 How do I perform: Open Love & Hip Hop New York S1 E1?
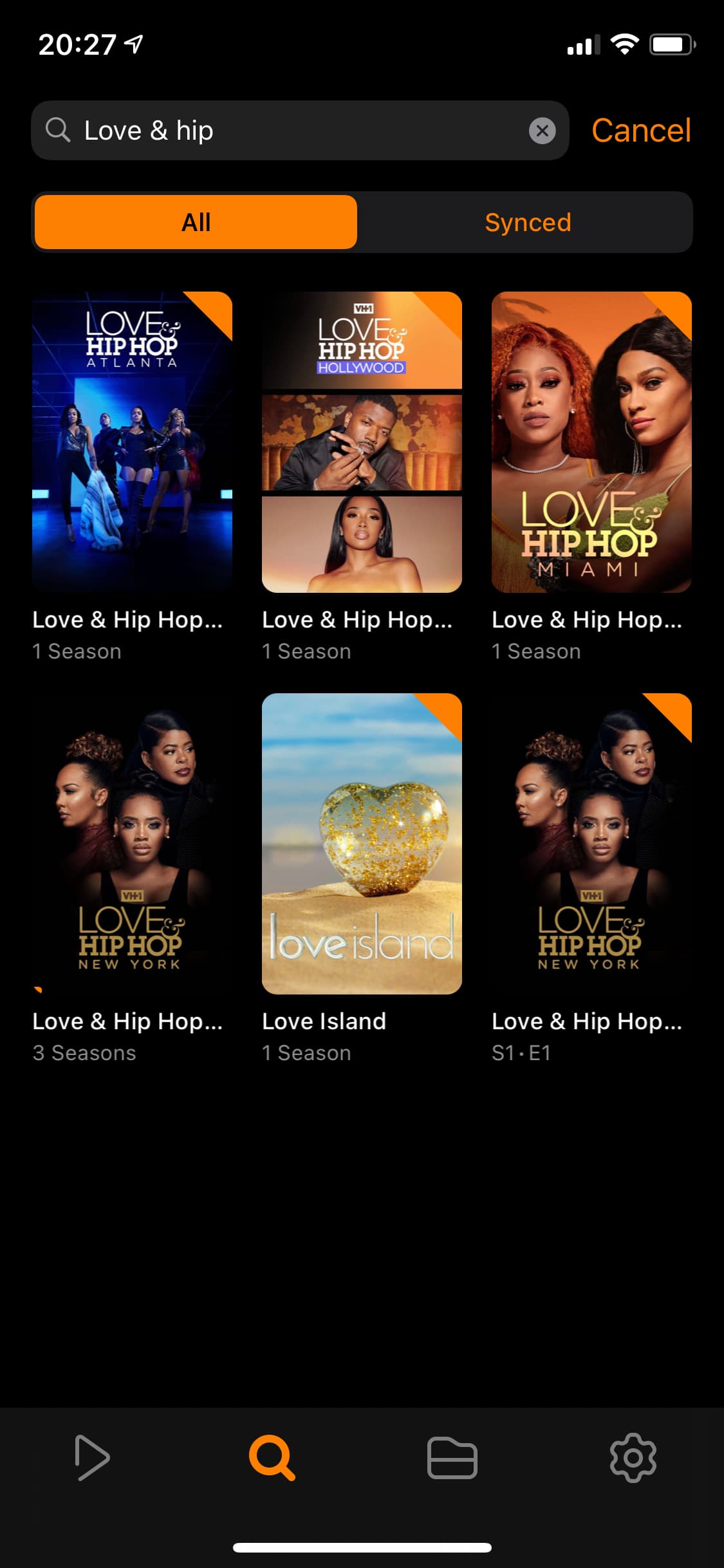[x=591, y=843]
